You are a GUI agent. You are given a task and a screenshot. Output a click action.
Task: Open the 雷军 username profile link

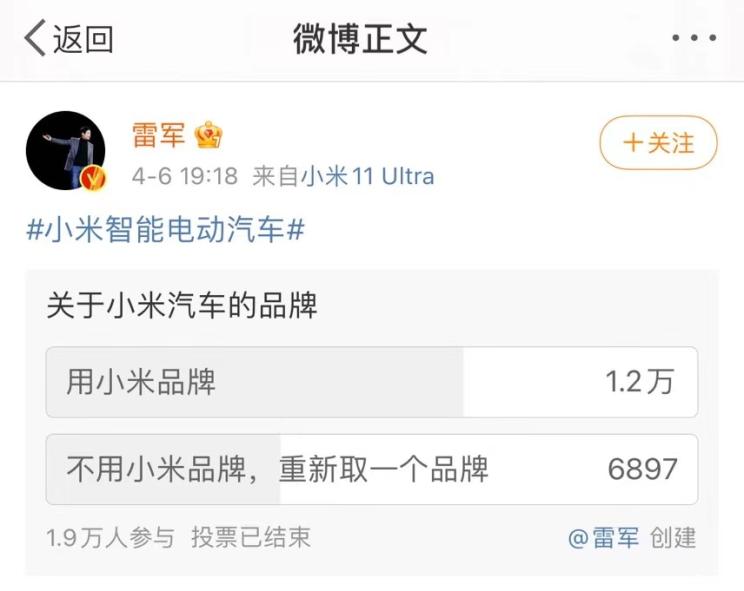(x=159, y=135)
